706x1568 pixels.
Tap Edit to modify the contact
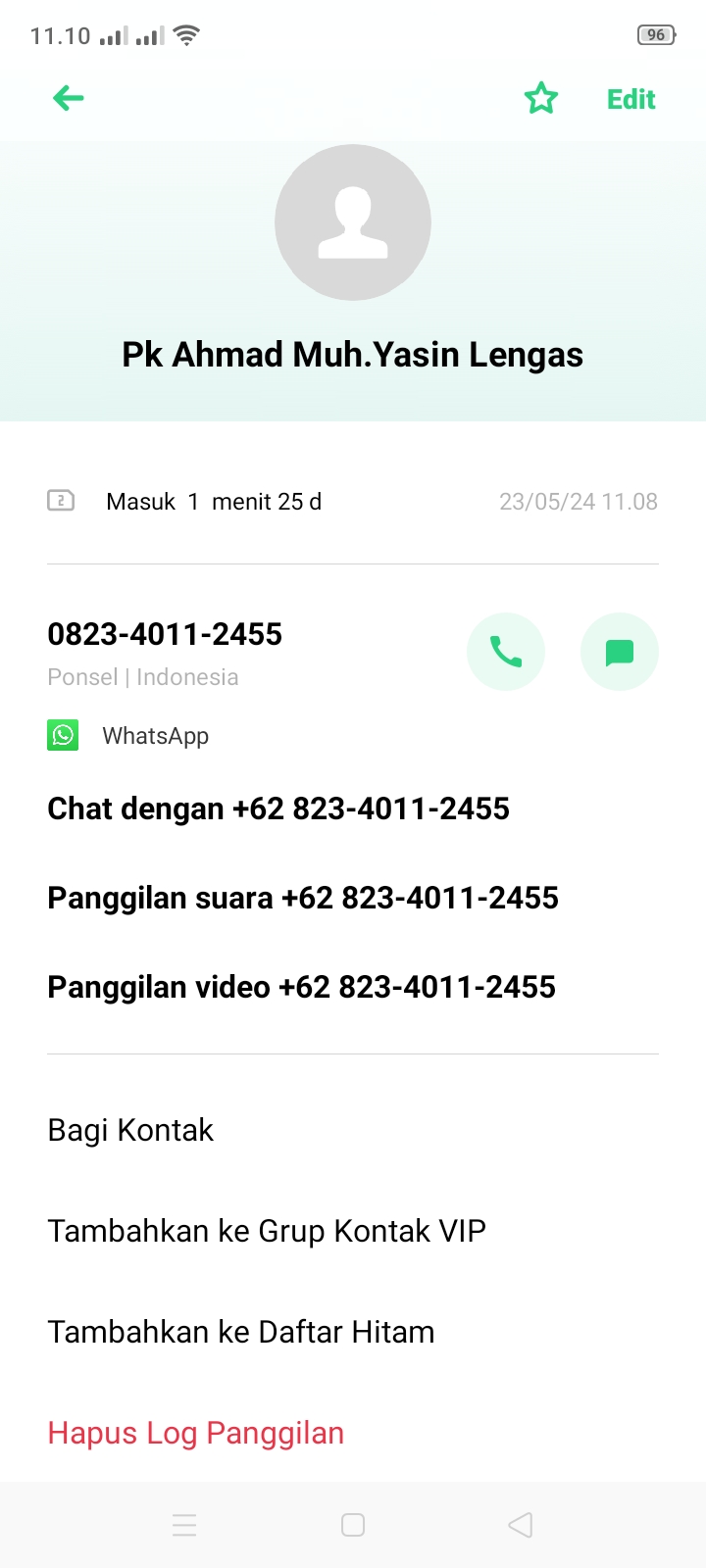click(x=630, y=99)
